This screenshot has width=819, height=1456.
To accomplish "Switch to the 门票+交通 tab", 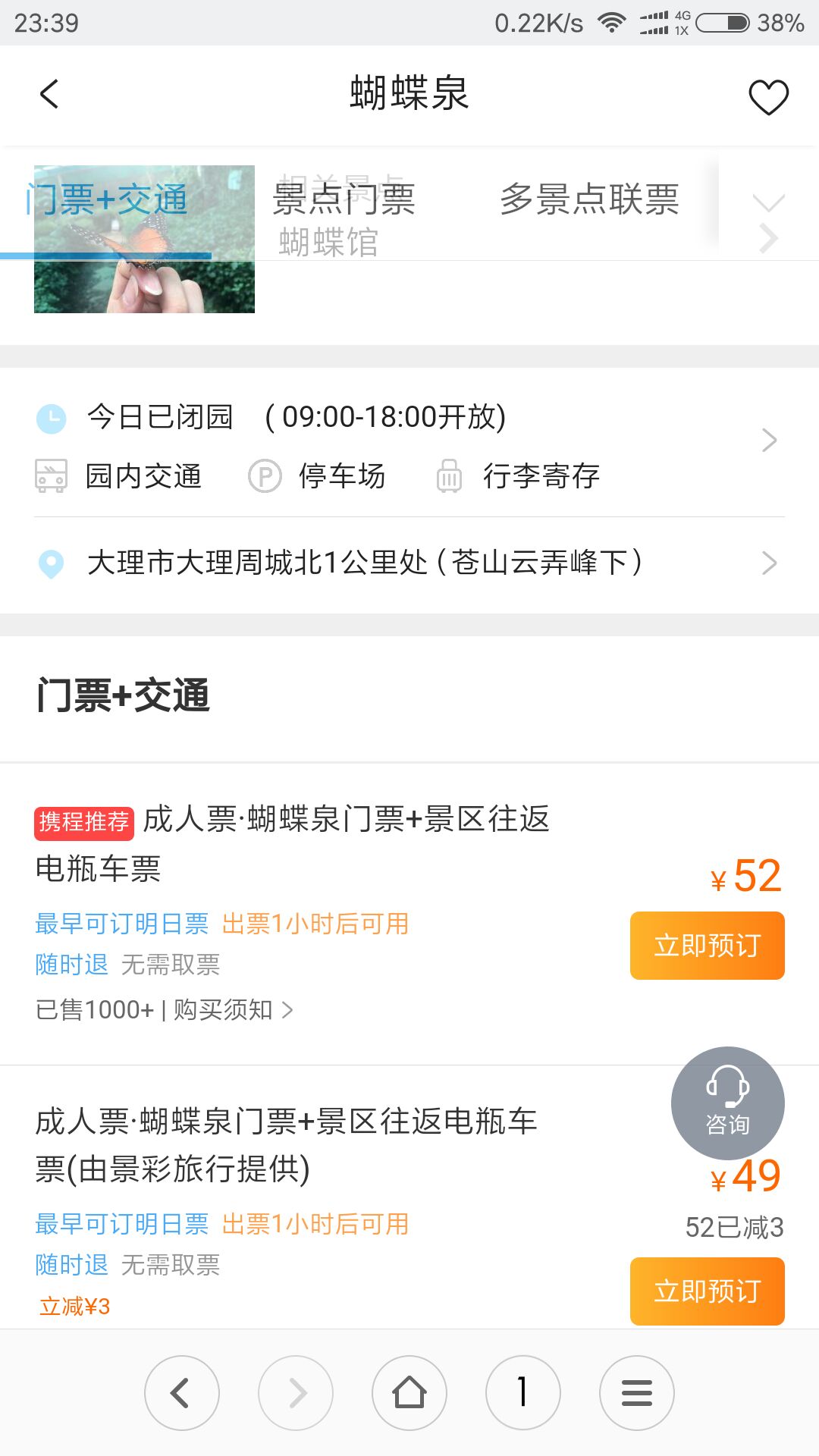I will (x=106, y=200).
